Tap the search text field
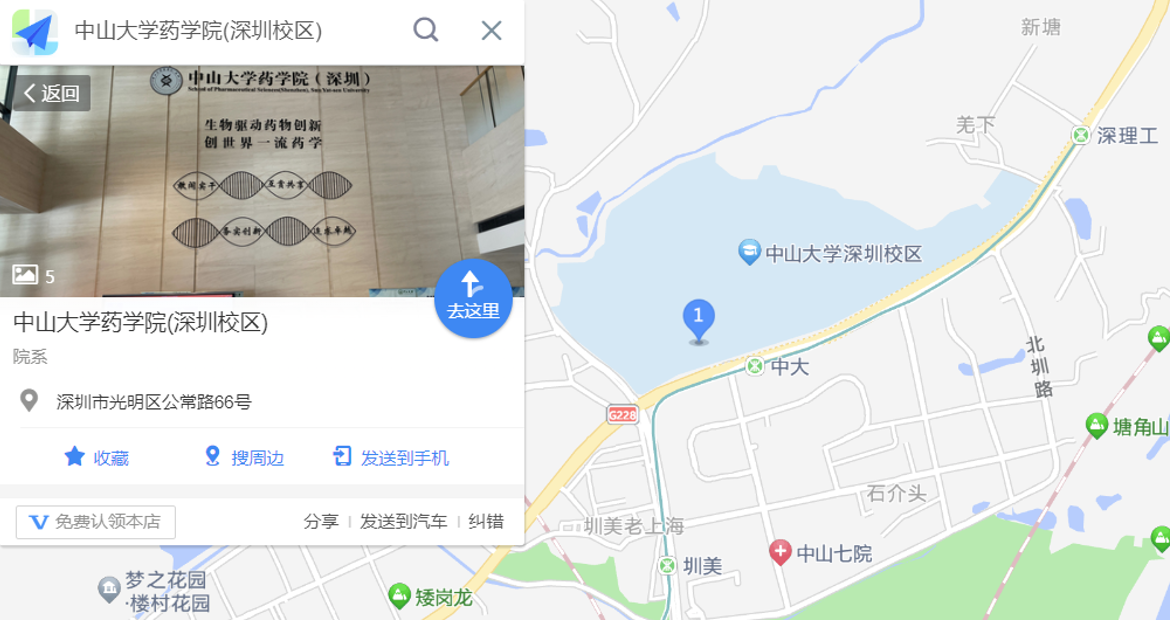This screenshot has height=620, width=1170. click(230, 30)
